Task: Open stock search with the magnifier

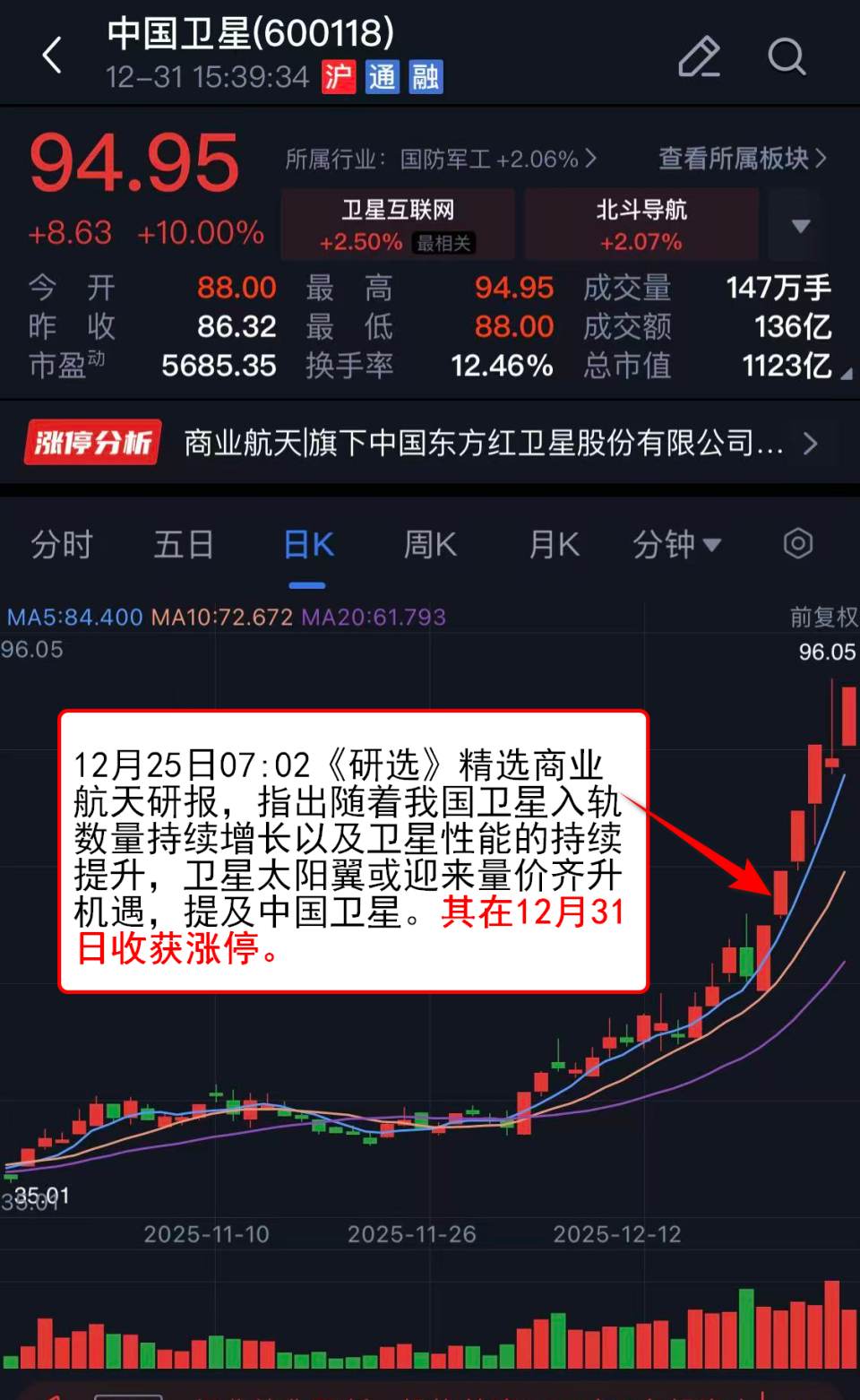Action: (x=787, y=56)
